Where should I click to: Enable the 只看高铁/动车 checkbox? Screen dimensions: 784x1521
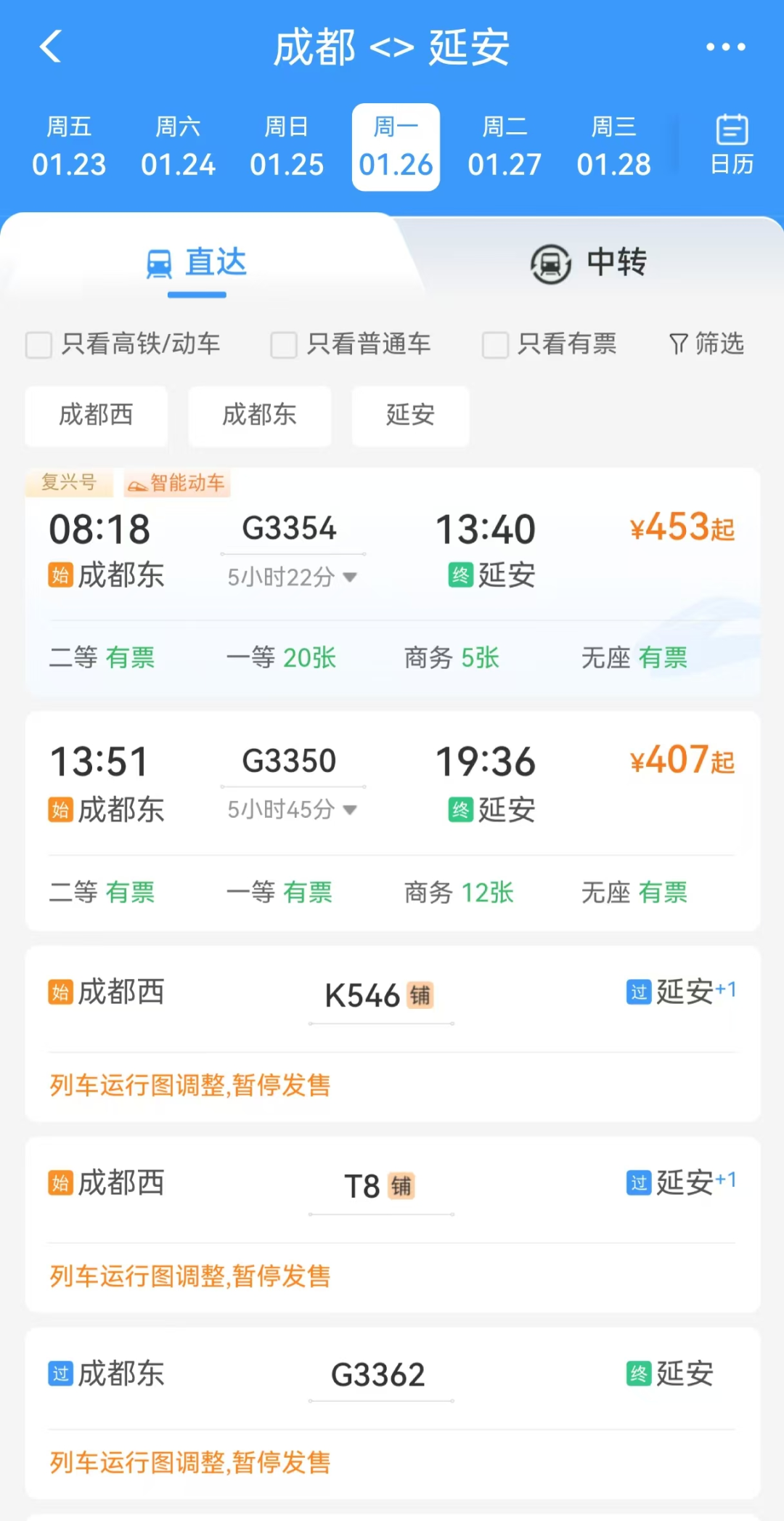pyautogui.click(x=38, y=345)
